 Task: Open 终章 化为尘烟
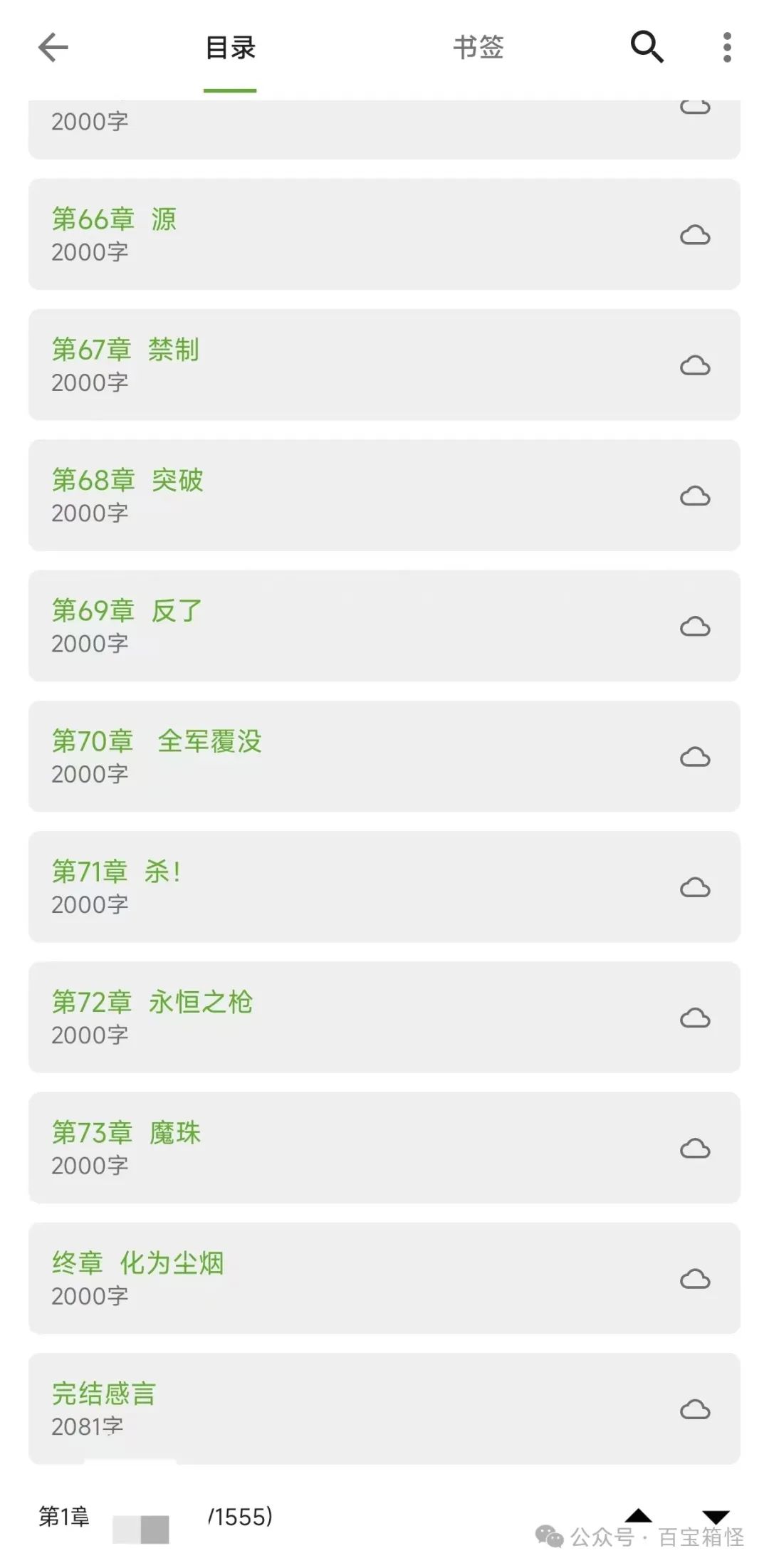(x=384, y=1278)
